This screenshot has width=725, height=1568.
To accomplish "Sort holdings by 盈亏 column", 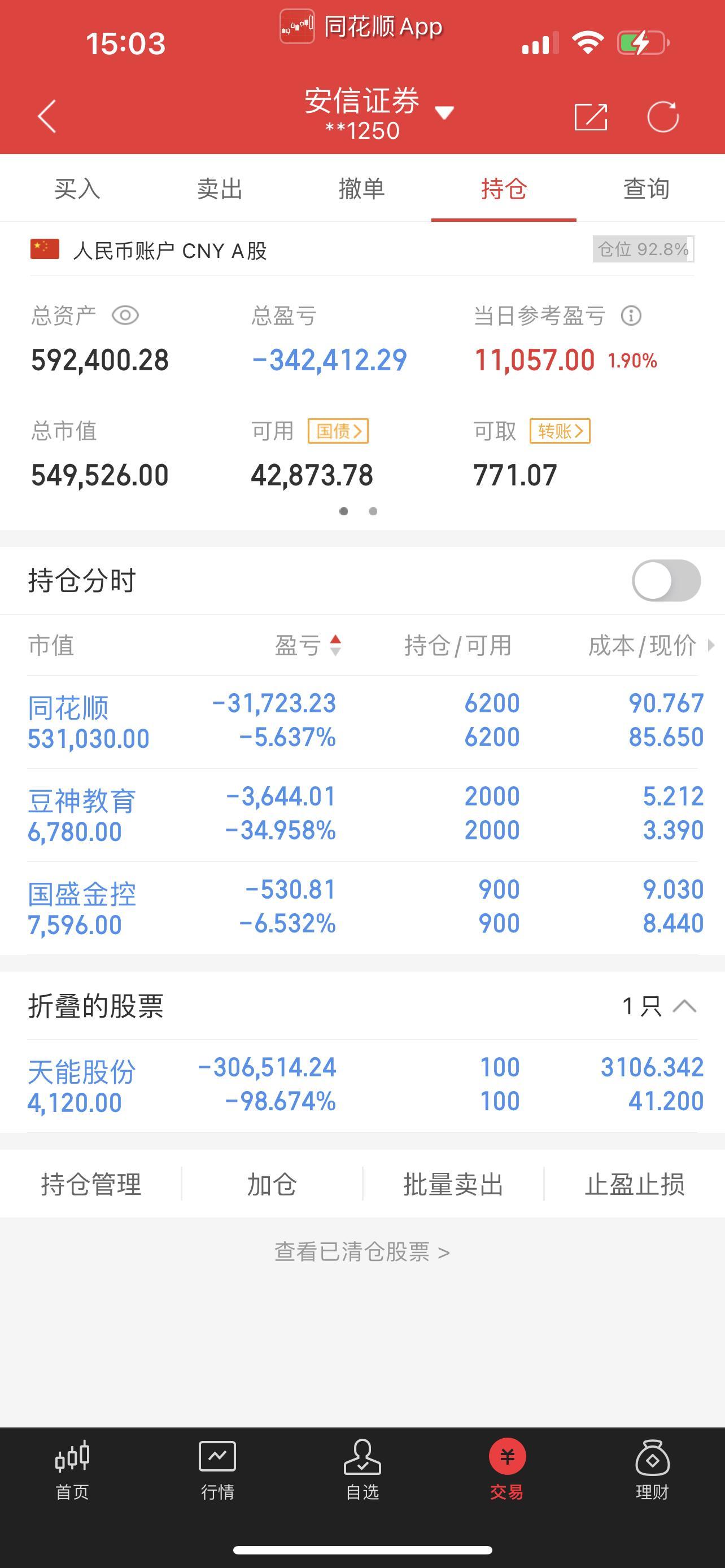I will pyautogui.click(x=307, y=645).
